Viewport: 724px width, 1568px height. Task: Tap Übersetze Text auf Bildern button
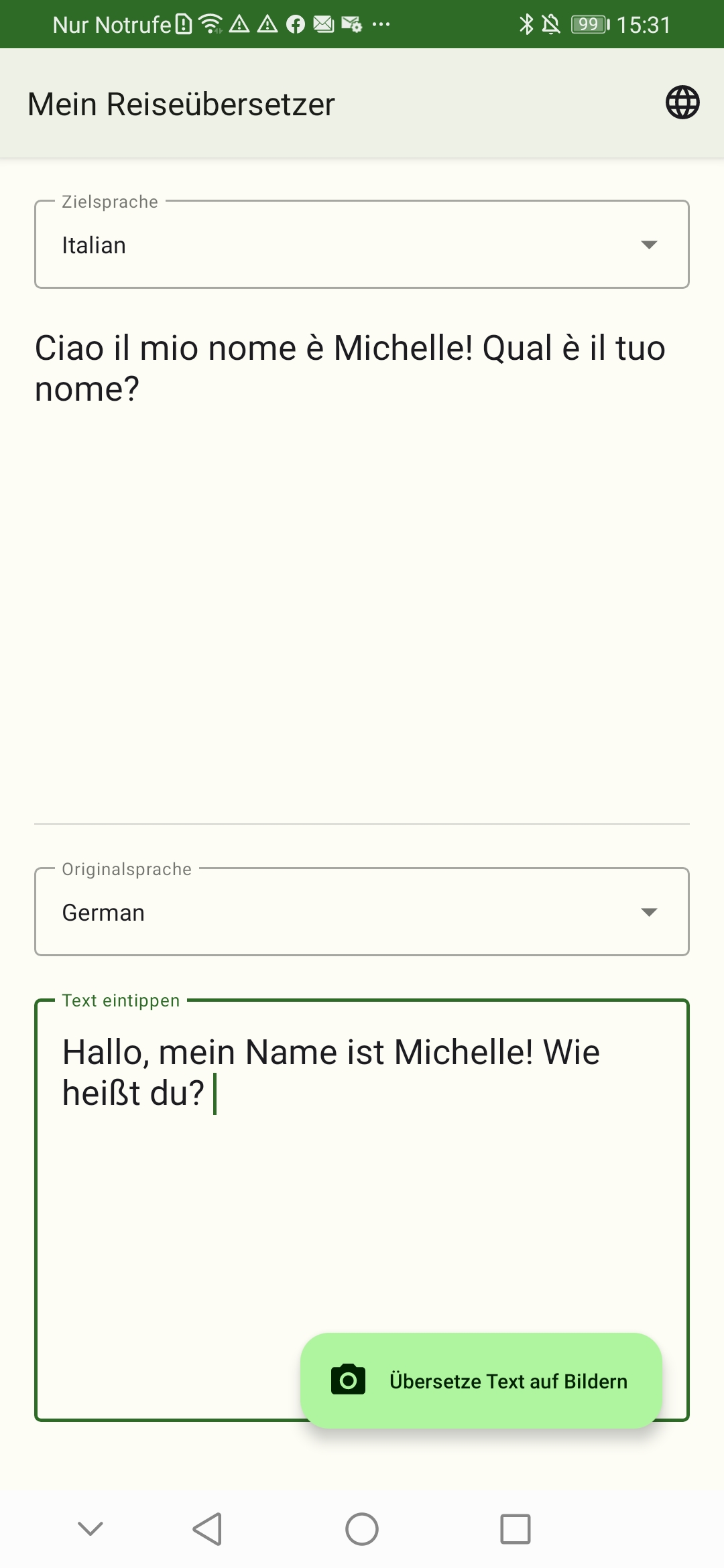coord(481,1380)
